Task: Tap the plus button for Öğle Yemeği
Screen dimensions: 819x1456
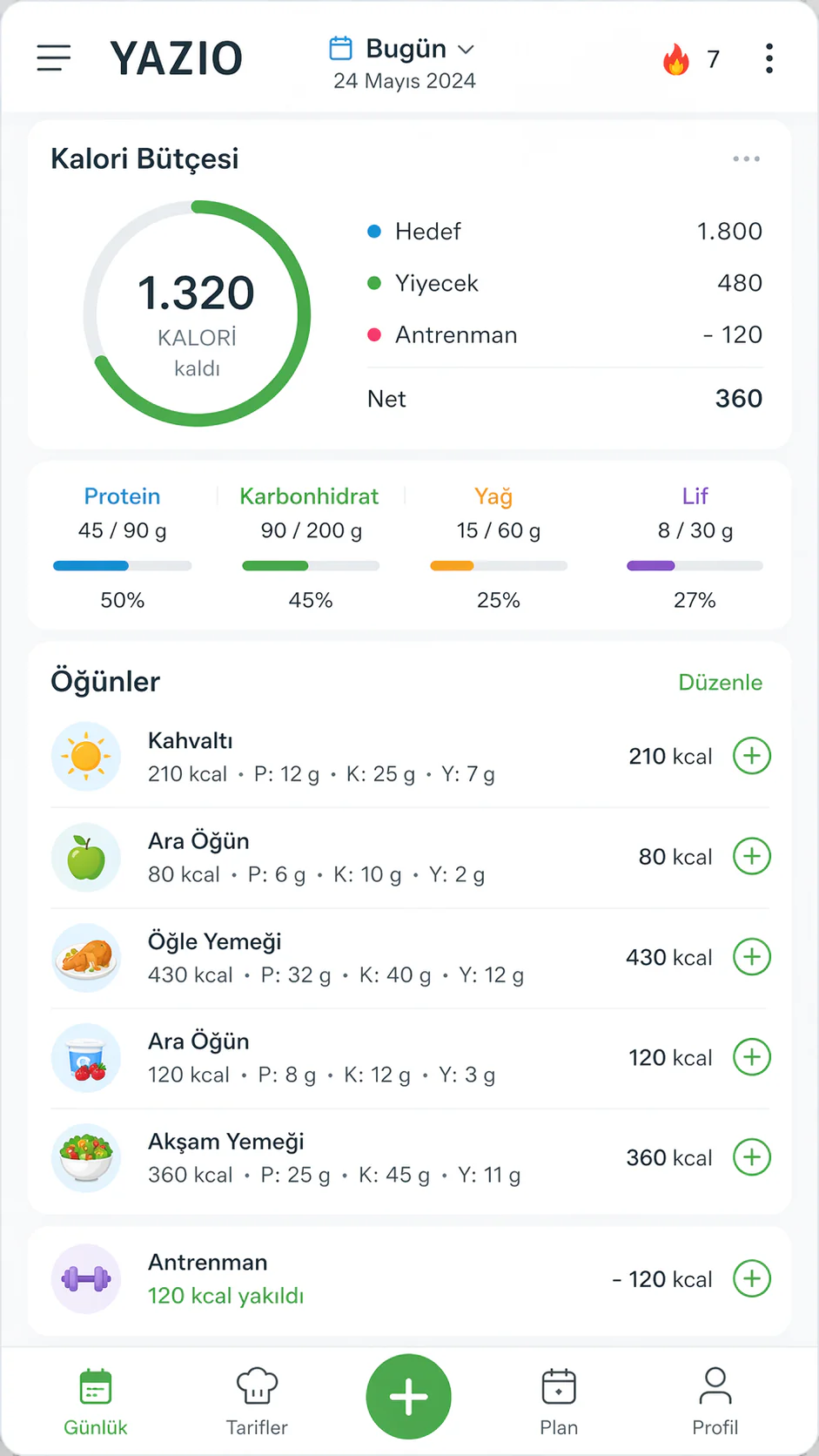Action: click(751, 956)
